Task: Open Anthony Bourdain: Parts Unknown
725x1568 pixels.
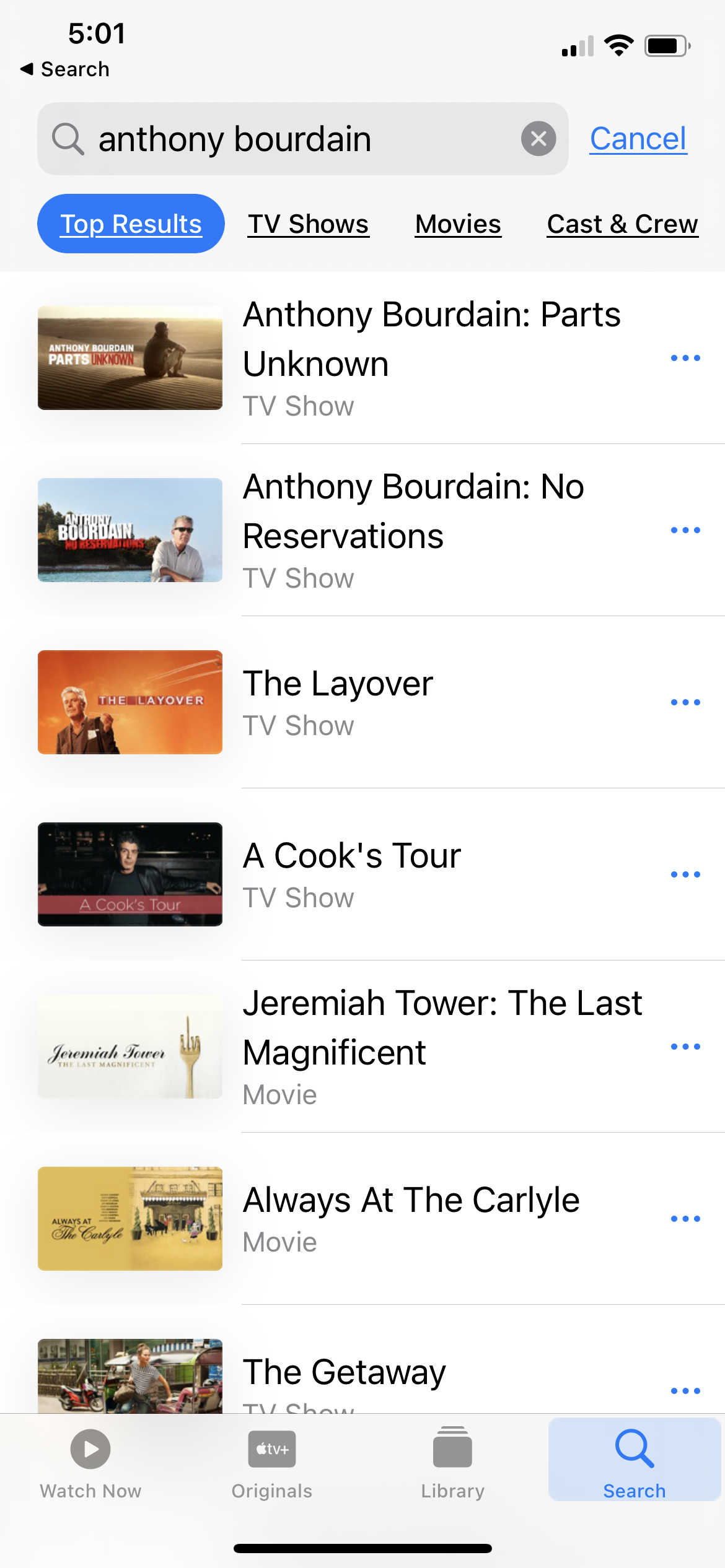Action: (431, 357)
